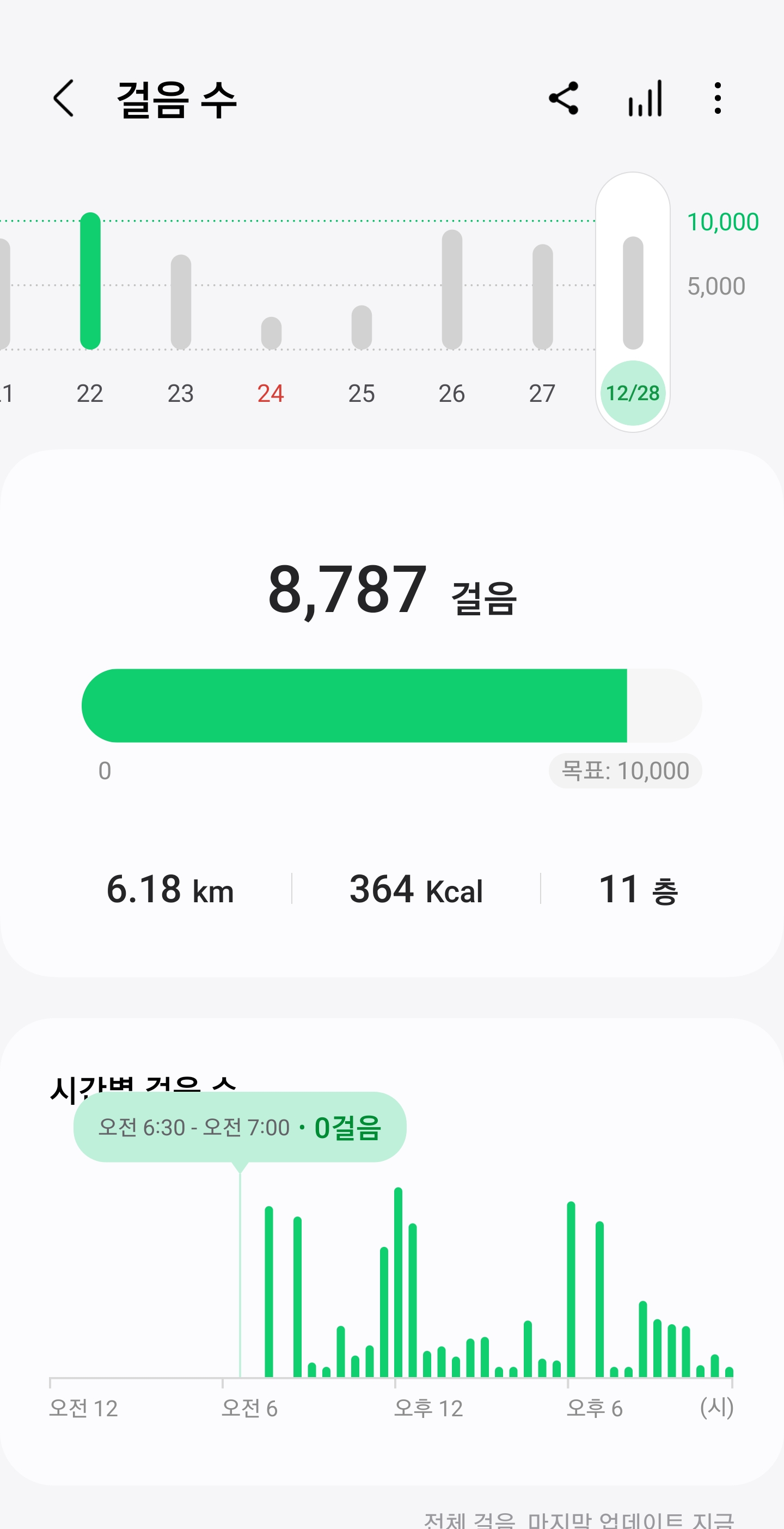Open the step trends chart icon
The height and width of the screenshot is (1529, 784).
[645, 99]
